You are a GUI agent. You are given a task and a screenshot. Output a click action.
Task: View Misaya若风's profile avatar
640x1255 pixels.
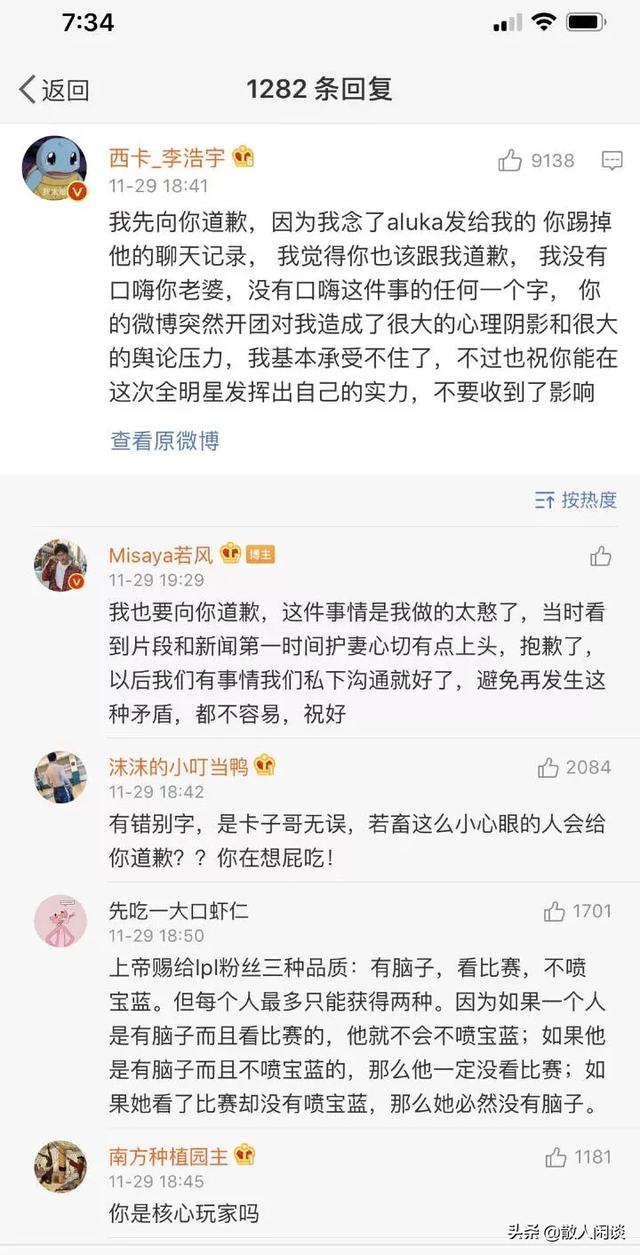[x=60, y=564]
